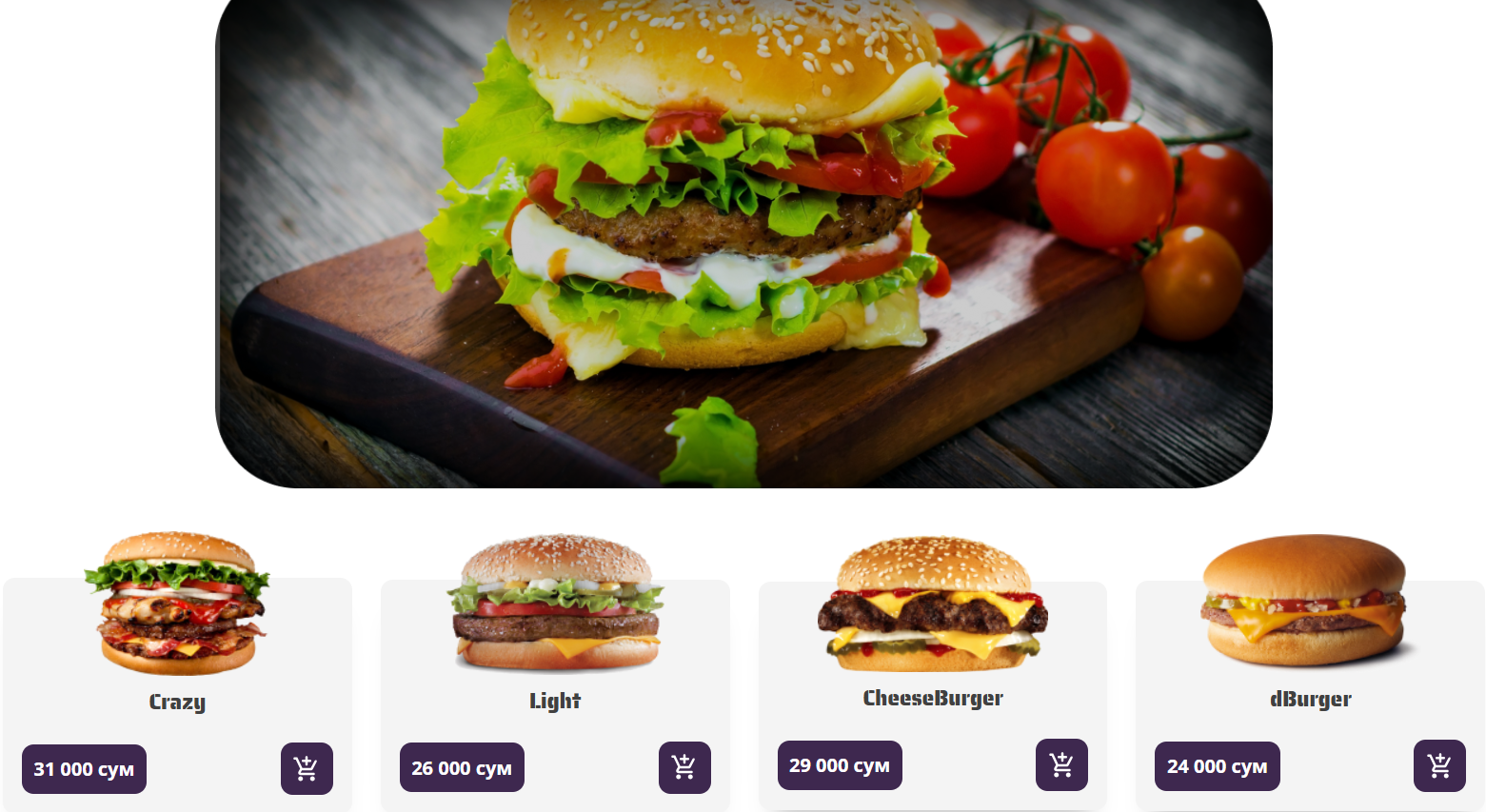Add the Light burger to cart
This screenshot has height=812, width=1486.
tap(684, 767)
